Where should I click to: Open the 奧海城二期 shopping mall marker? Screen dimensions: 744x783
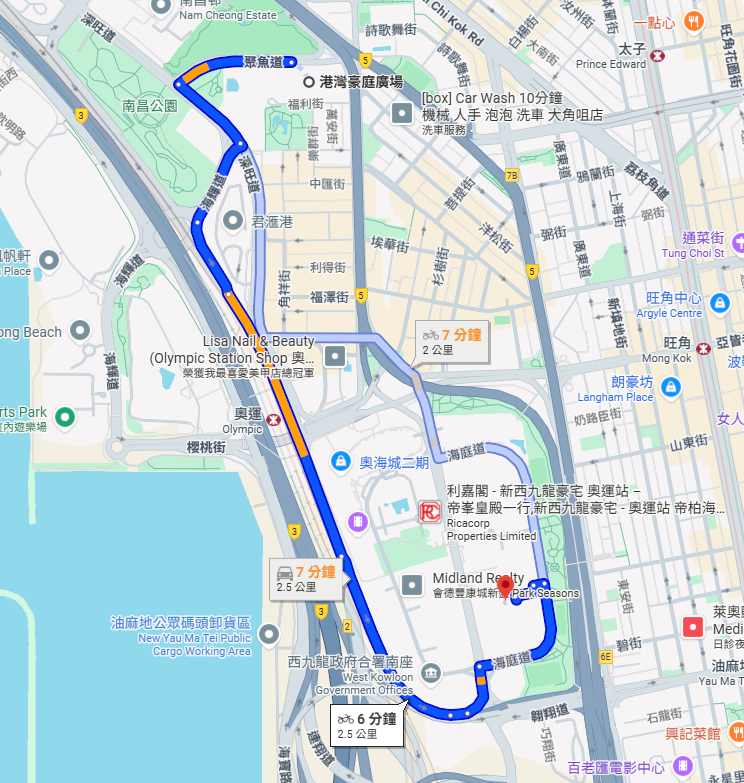[340, 461]
